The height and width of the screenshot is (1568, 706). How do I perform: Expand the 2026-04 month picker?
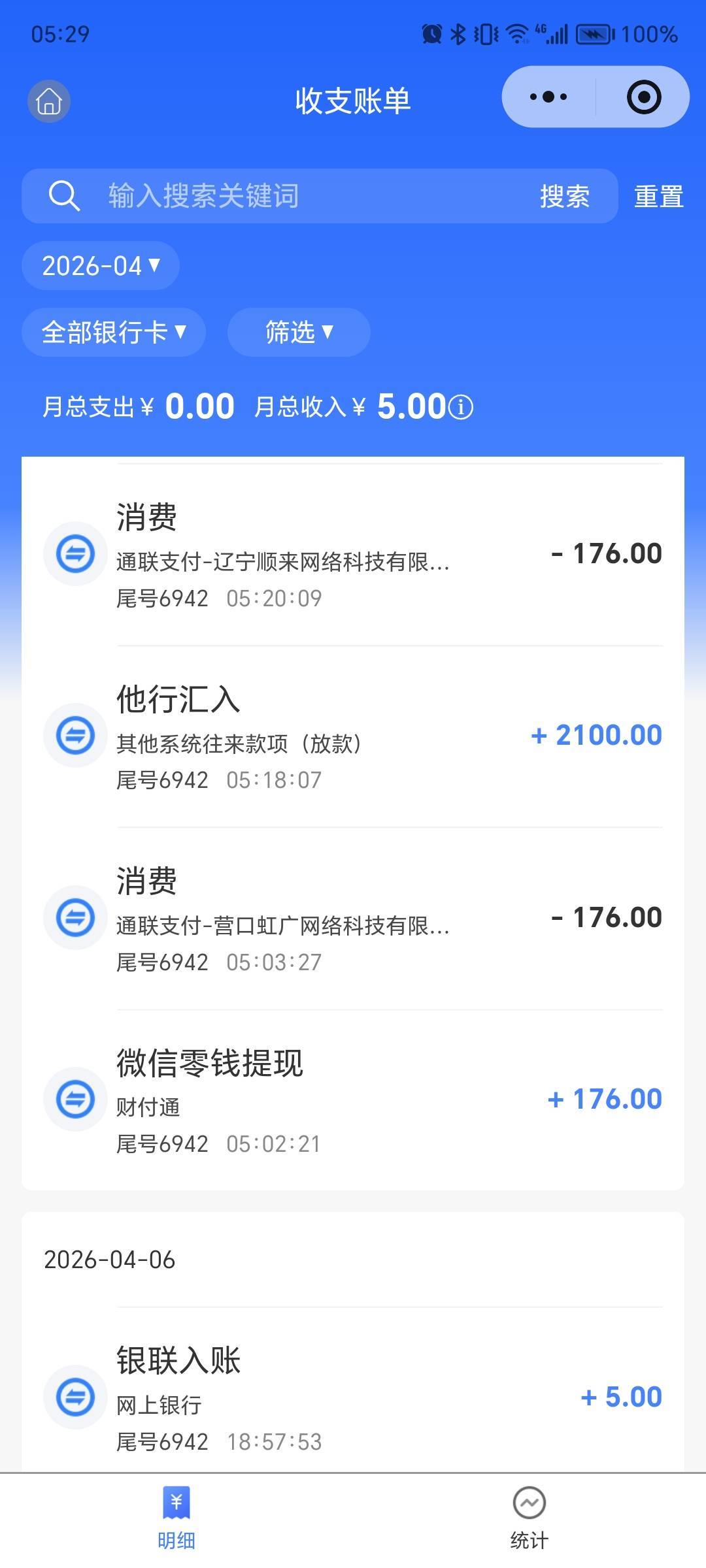point(101,266)
